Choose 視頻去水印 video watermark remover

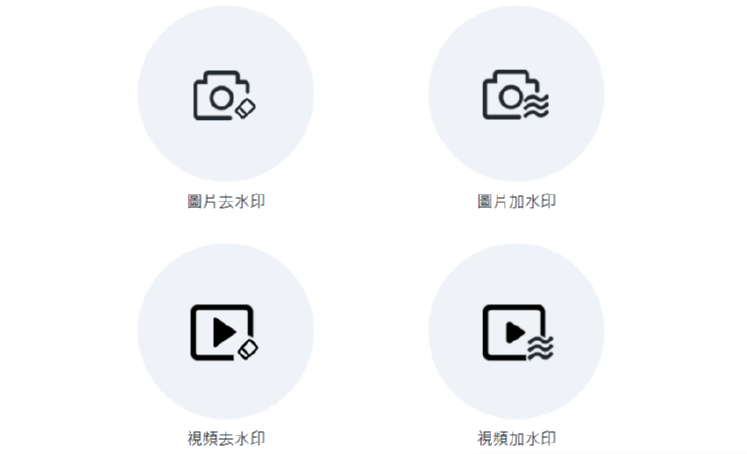click(x=225, y=331)
